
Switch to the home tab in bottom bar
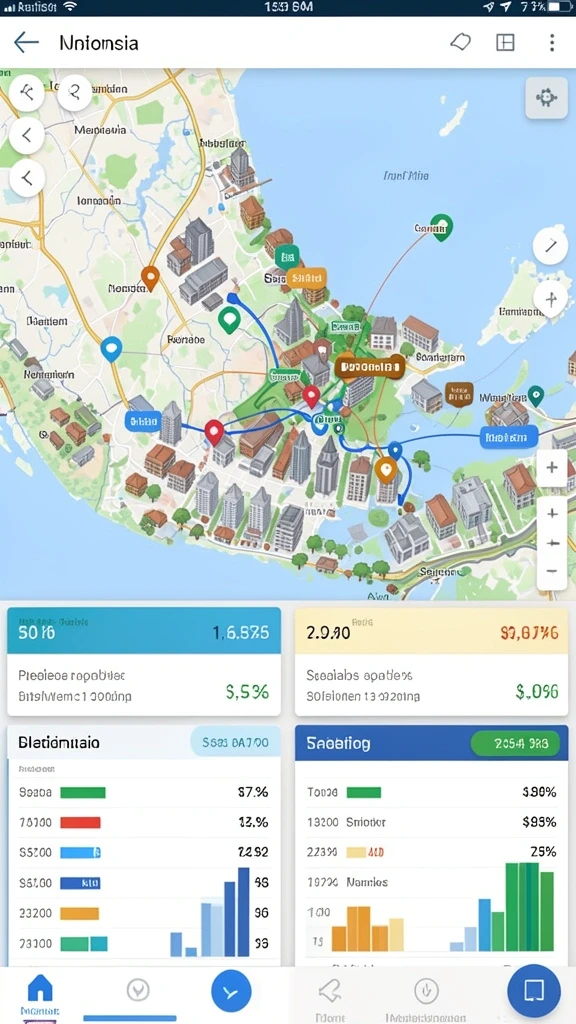(40, 990)
